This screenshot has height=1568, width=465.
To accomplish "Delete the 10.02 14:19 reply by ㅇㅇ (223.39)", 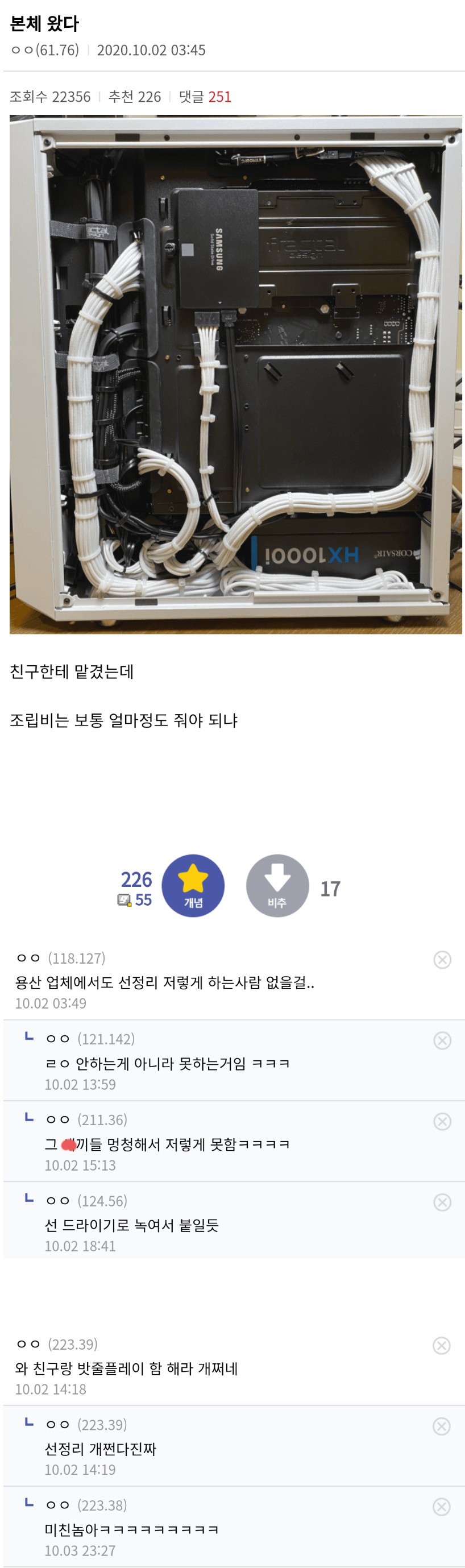I will pyautogui.click(x=442, y=1427).
